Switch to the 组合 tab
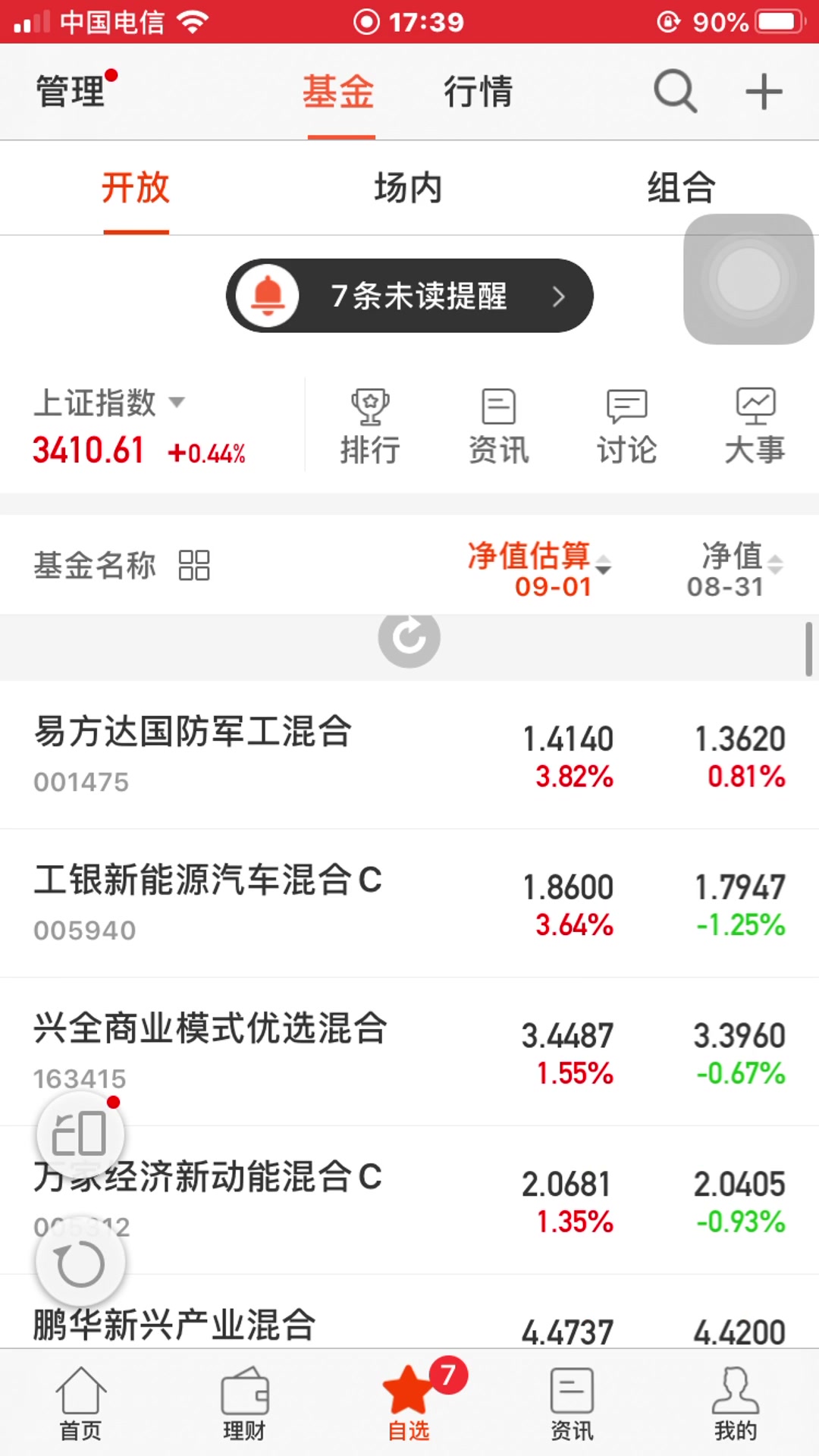Image resolution: width=819 pixels, height=1456 pixels. click(679, 188)
